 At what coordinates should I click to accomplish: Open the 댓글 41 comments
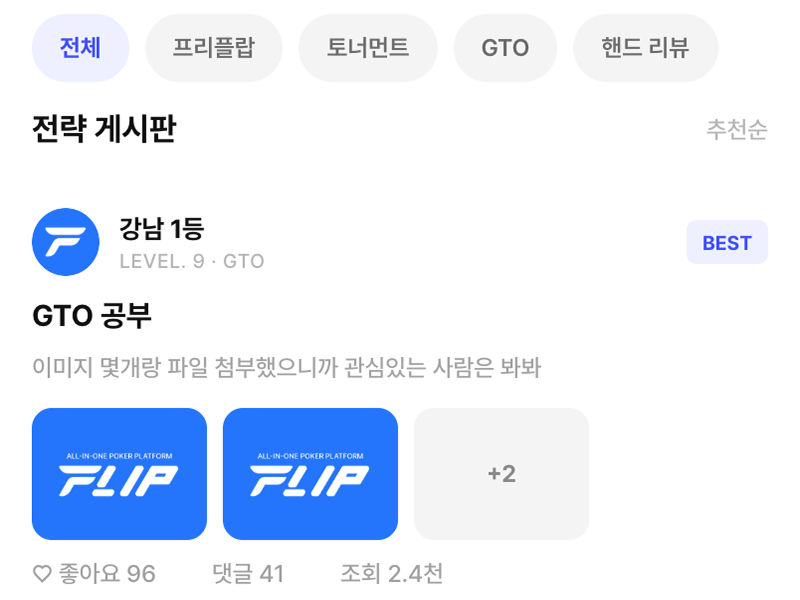click(x=248, y=574)
